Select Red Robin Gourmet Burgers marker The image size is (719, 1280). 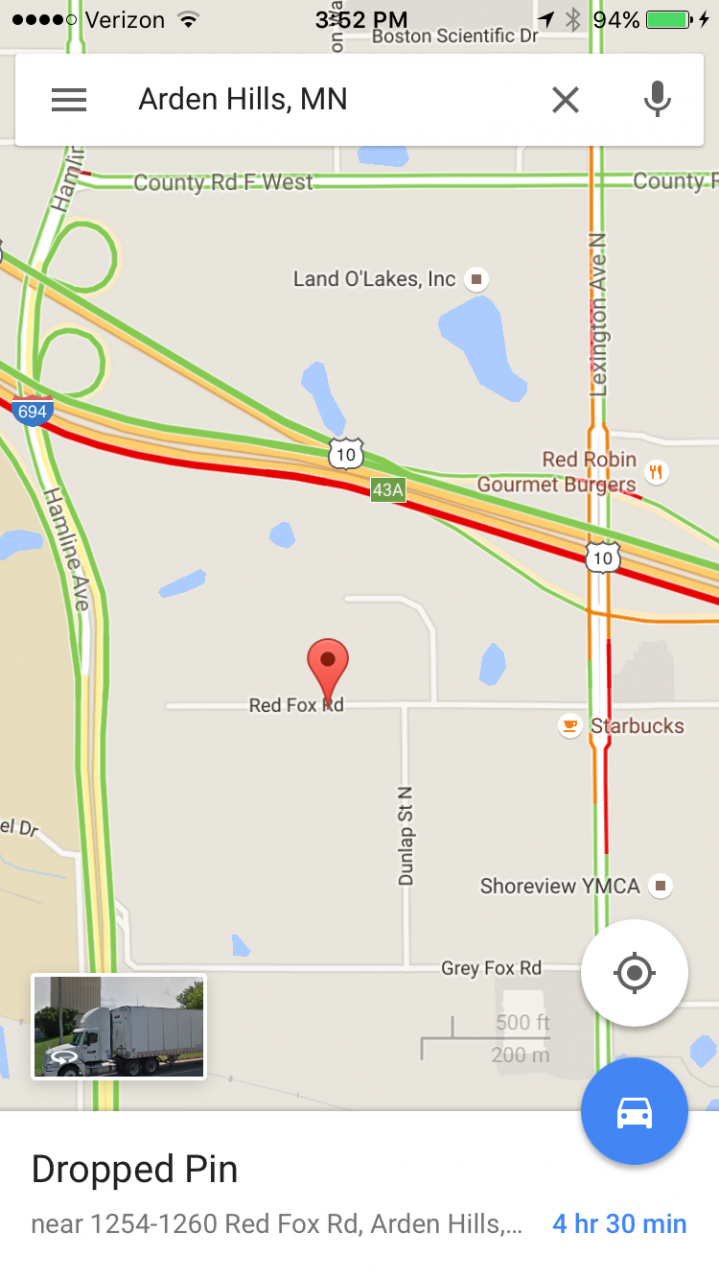tap(656, 471)
